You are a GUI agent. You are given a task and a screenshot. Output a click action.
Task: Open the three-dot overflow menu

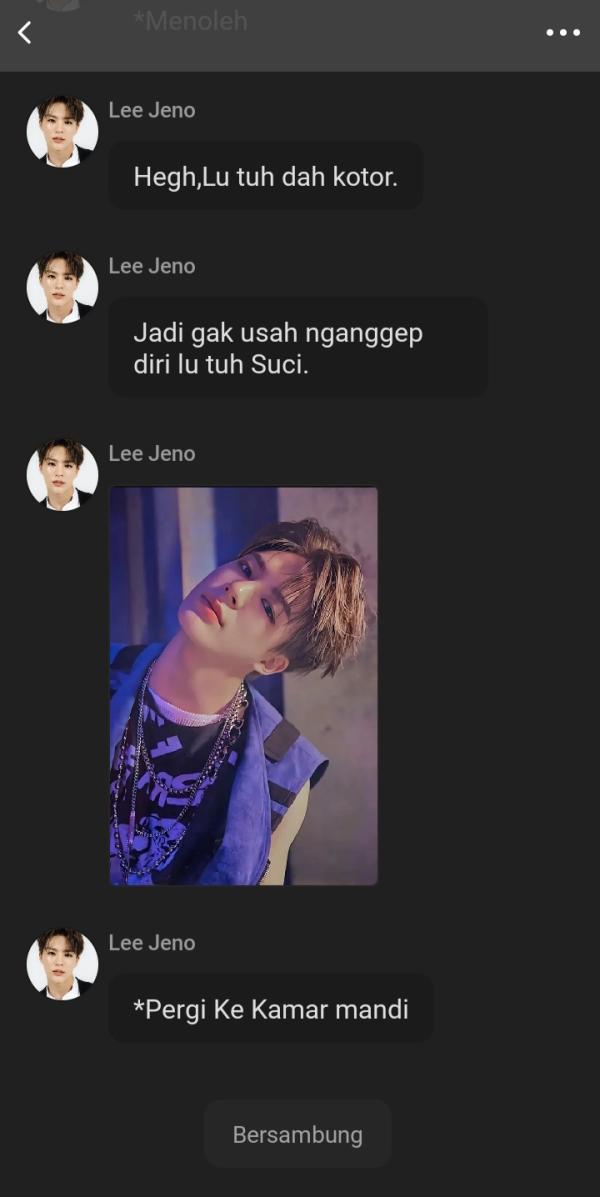coord(562,33)
